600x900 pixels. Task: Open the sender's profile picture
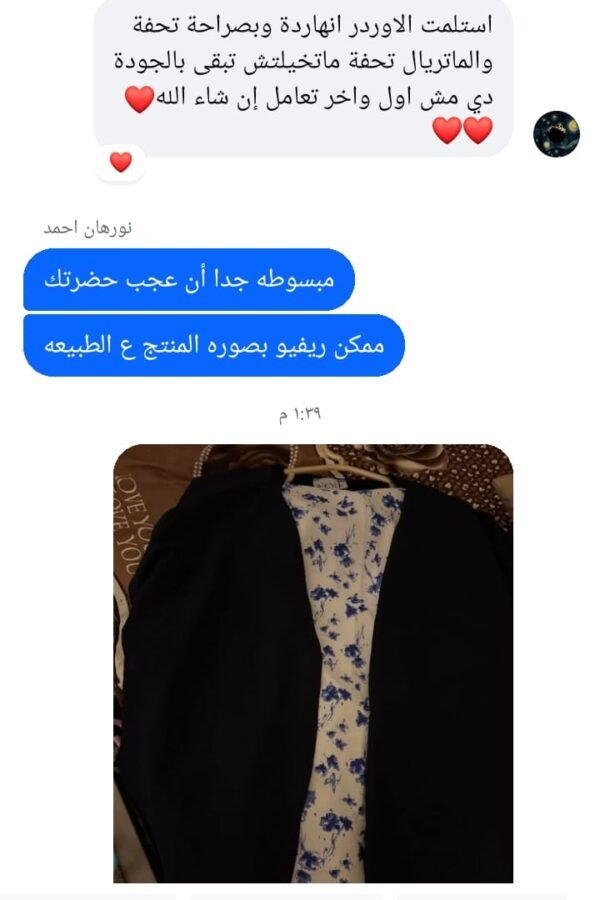pos(556,134)
